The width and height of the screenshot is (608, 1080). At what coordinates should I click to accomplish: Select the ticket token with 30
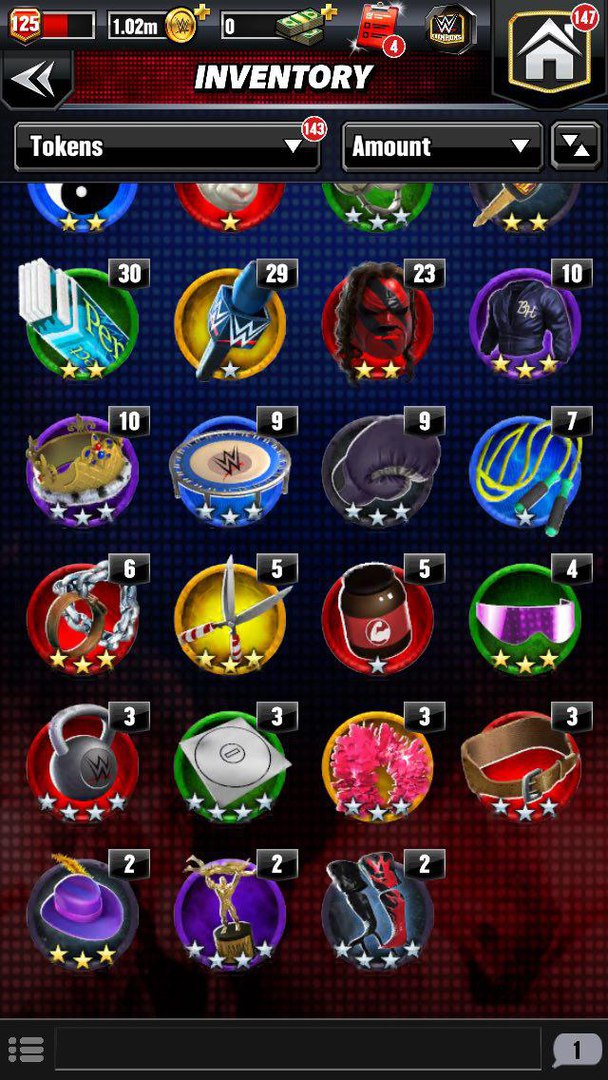pos(82,322)
